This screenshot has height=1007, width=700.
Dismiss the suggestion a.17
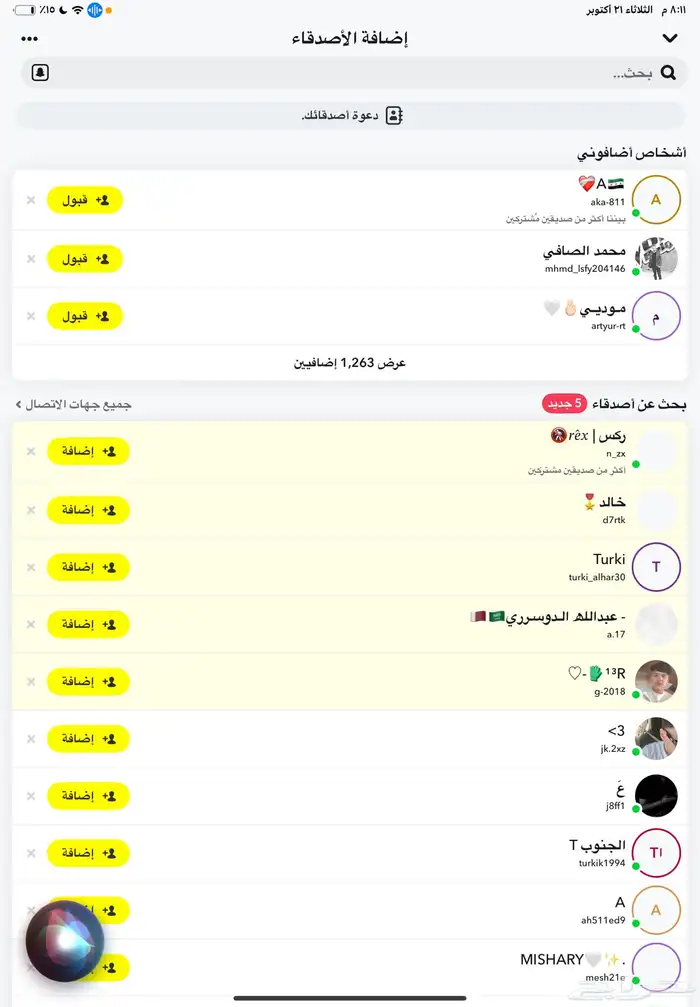[x=31, y=624]
